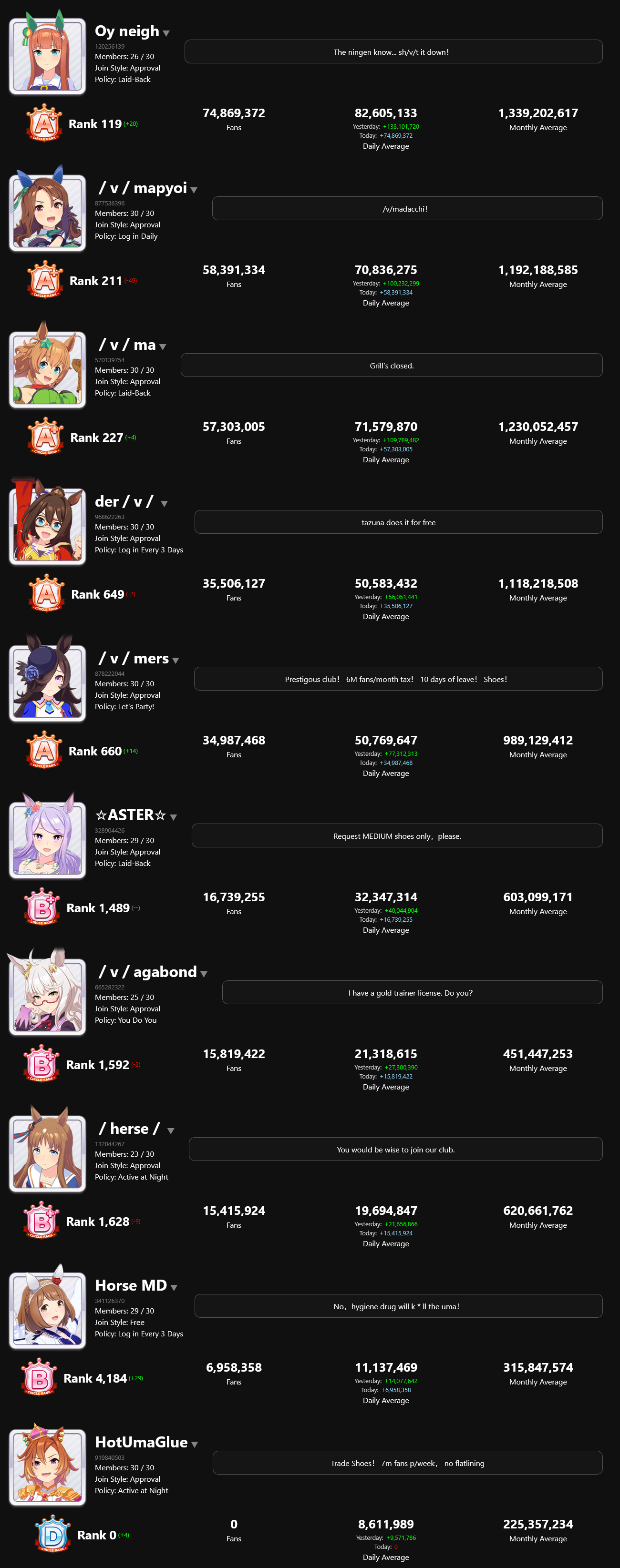
Task: Expand the HotUmaGlue club entry
Action: (194, 1445)
